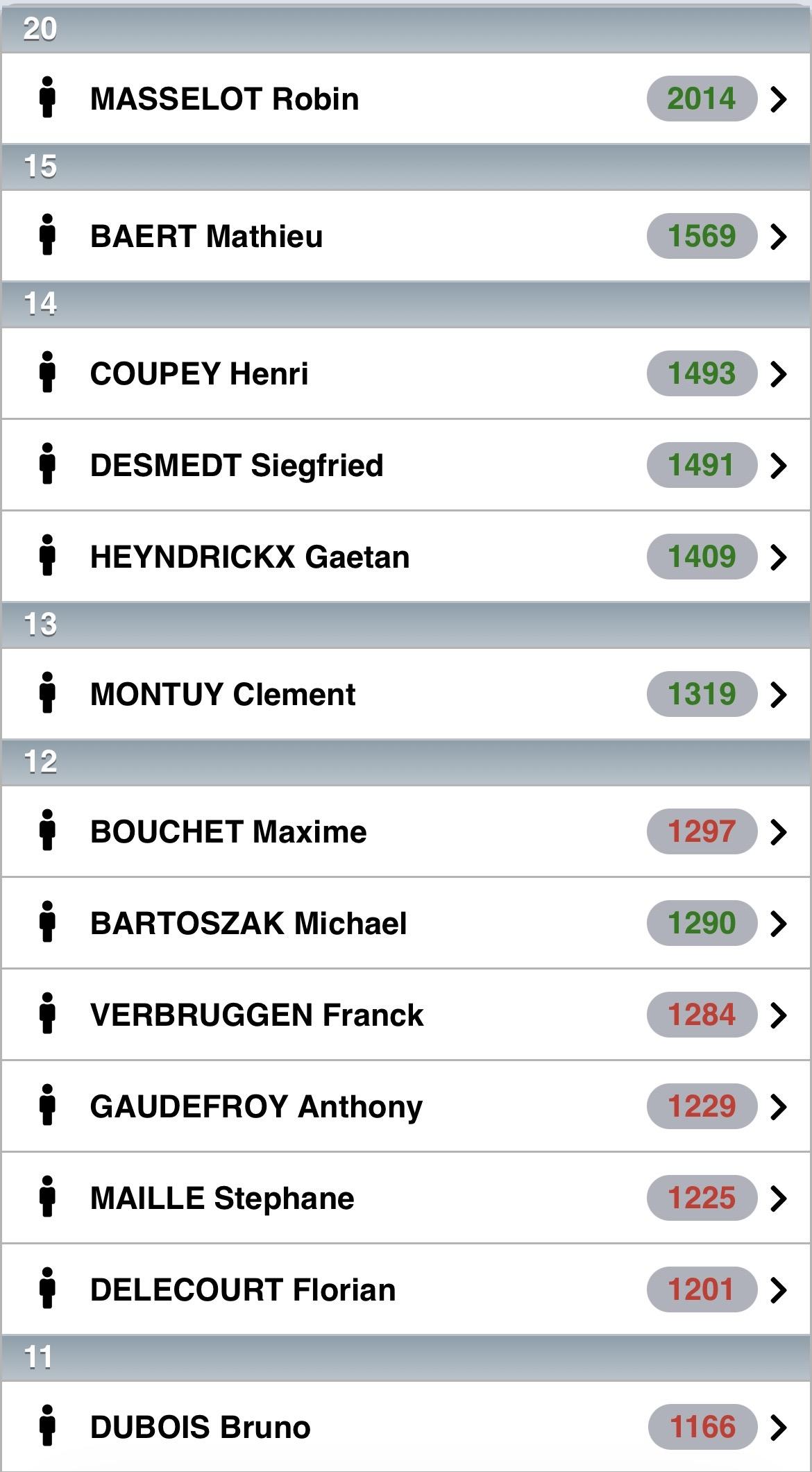View VERBRUGGEN Franck's details
The height and width of the screenshot is (1472, 812).
tap(406, 1015)
